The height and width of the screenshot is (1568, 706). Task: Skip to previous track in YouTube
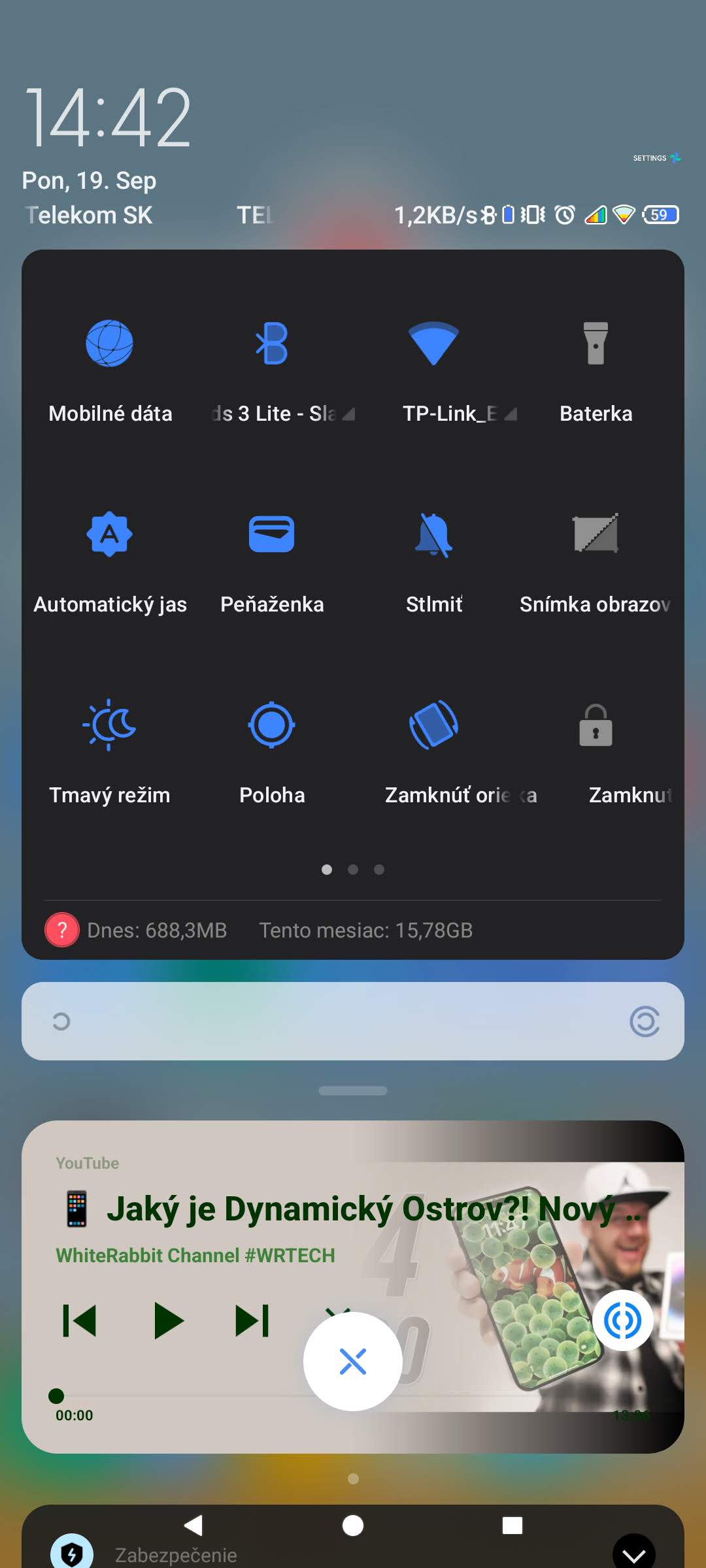click(x=80, y=1320)
